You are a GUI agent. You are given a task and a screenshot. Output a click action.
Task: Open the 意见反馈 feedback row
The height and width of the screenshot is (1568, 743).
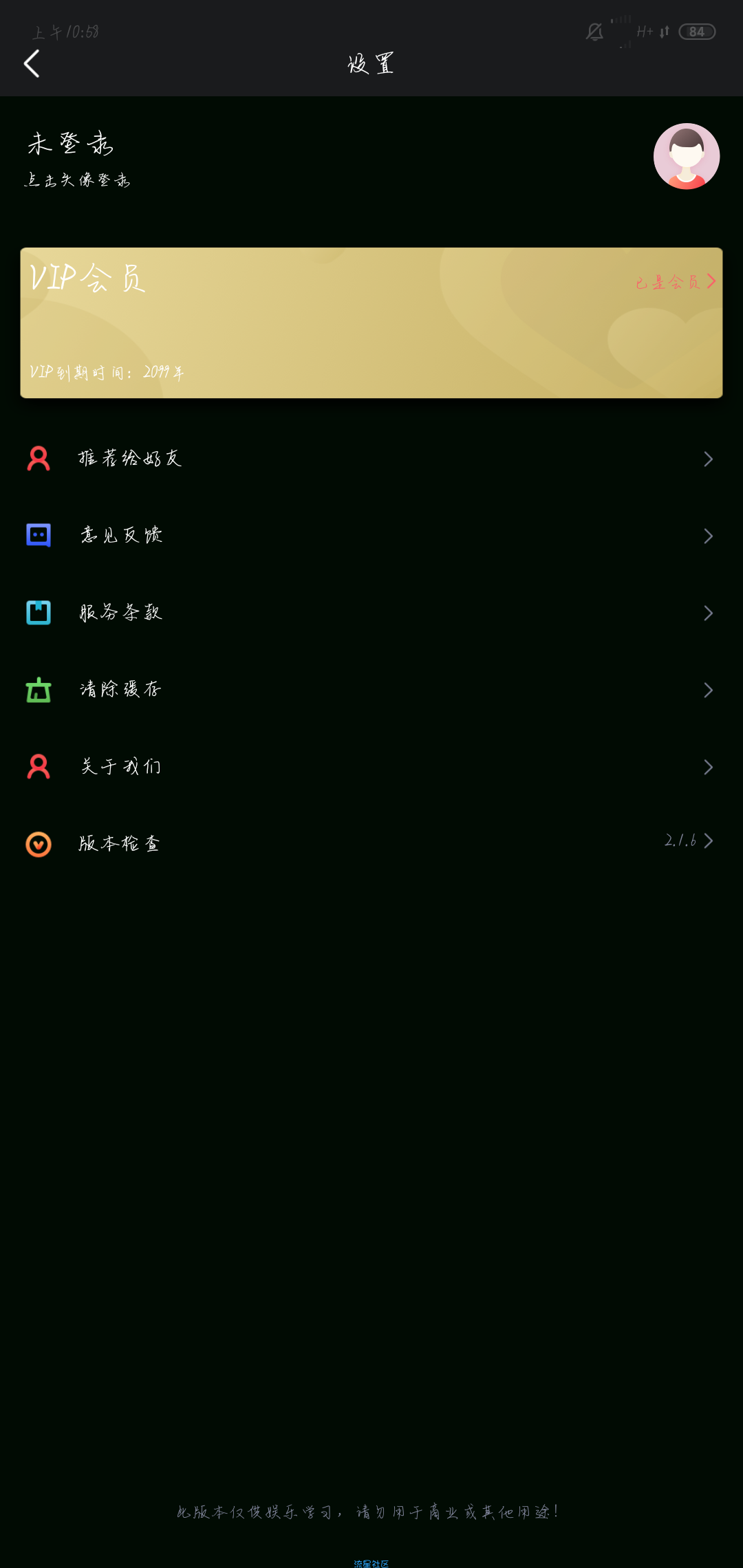click(371, 536)
